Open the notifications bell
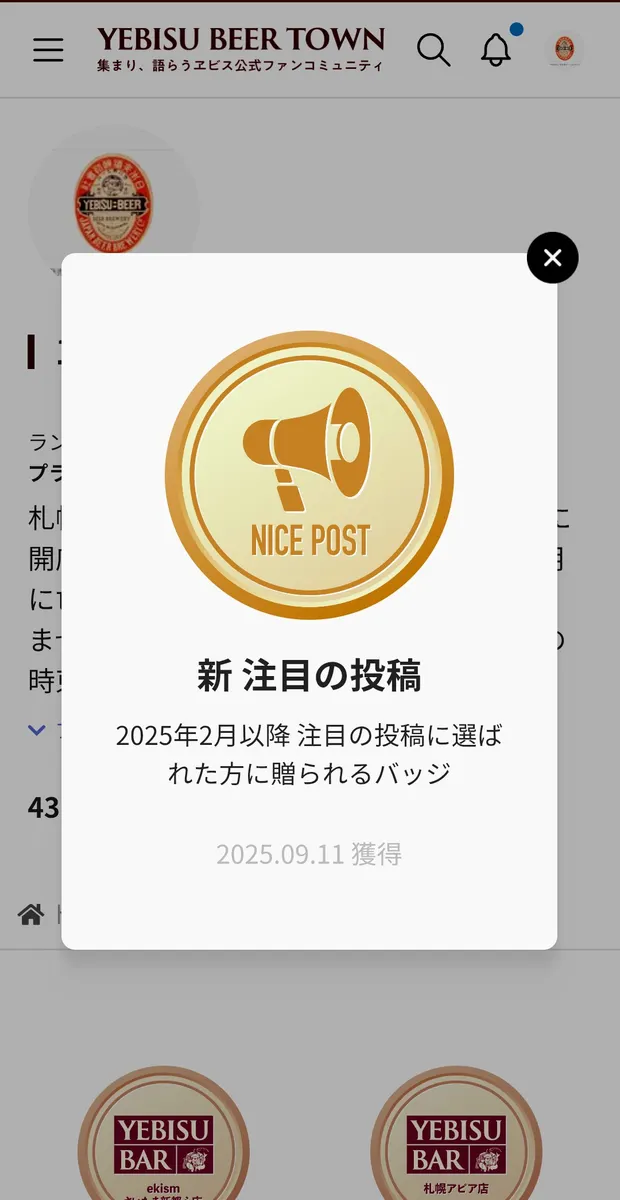Image resolution: width=620 pixels, height=1200 pixels. (x=496, y=49)
